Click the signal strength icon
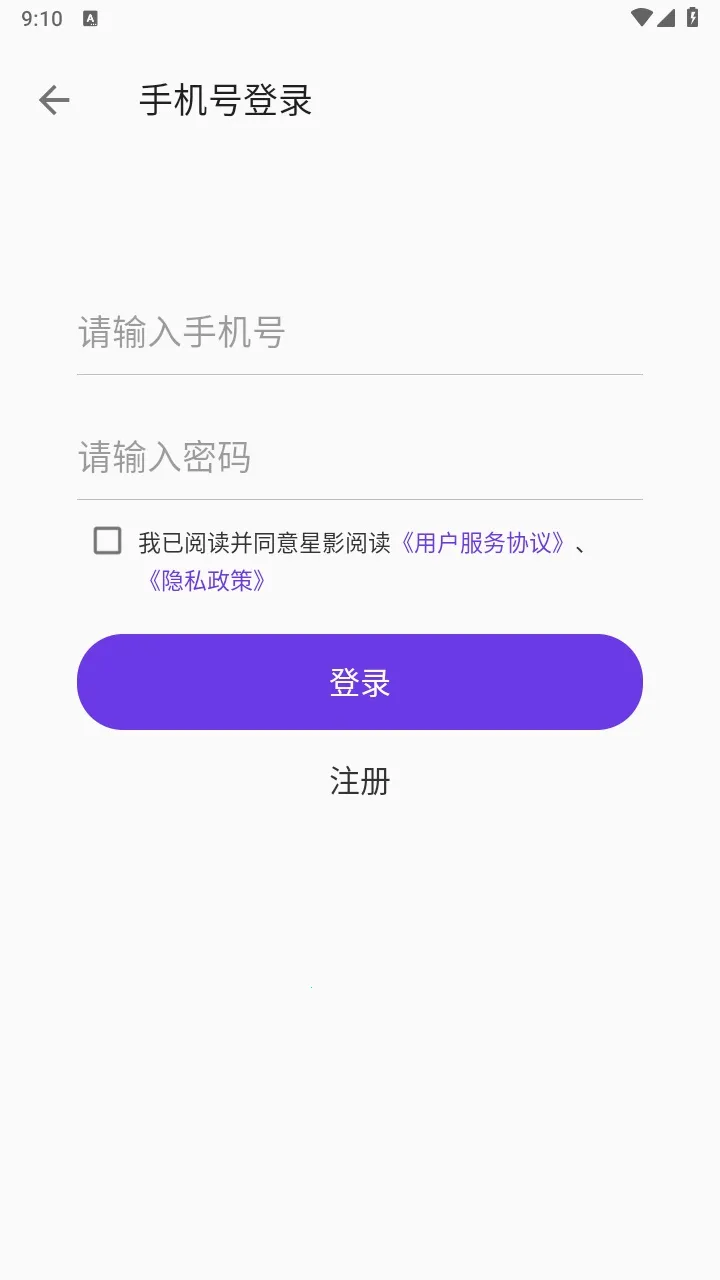Image resolution: width=720 pixels, height=1280 pixels. (x=665, y=17)
